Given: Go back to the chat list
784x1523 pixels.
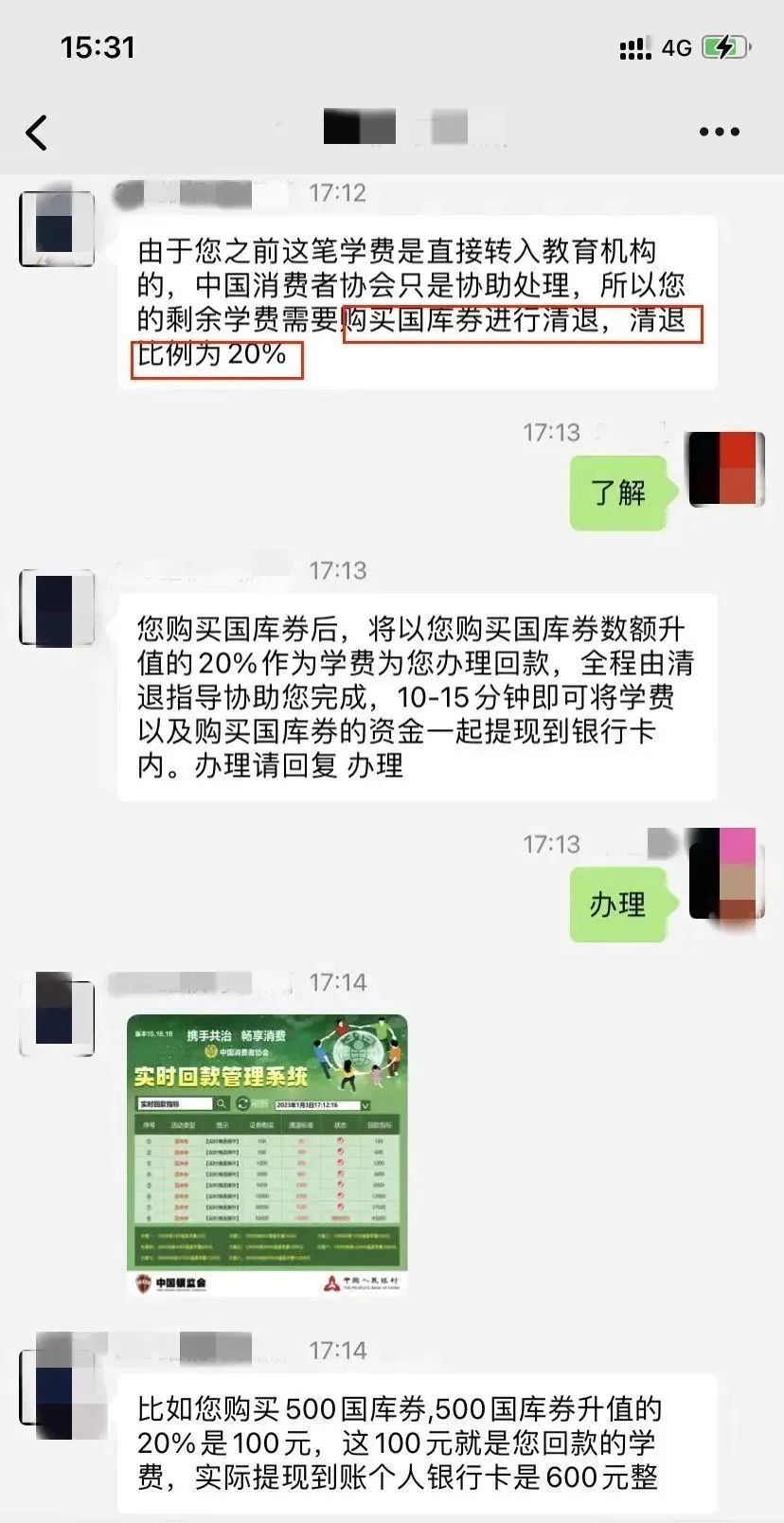Looking at the screenshot, I should (36, 133).
